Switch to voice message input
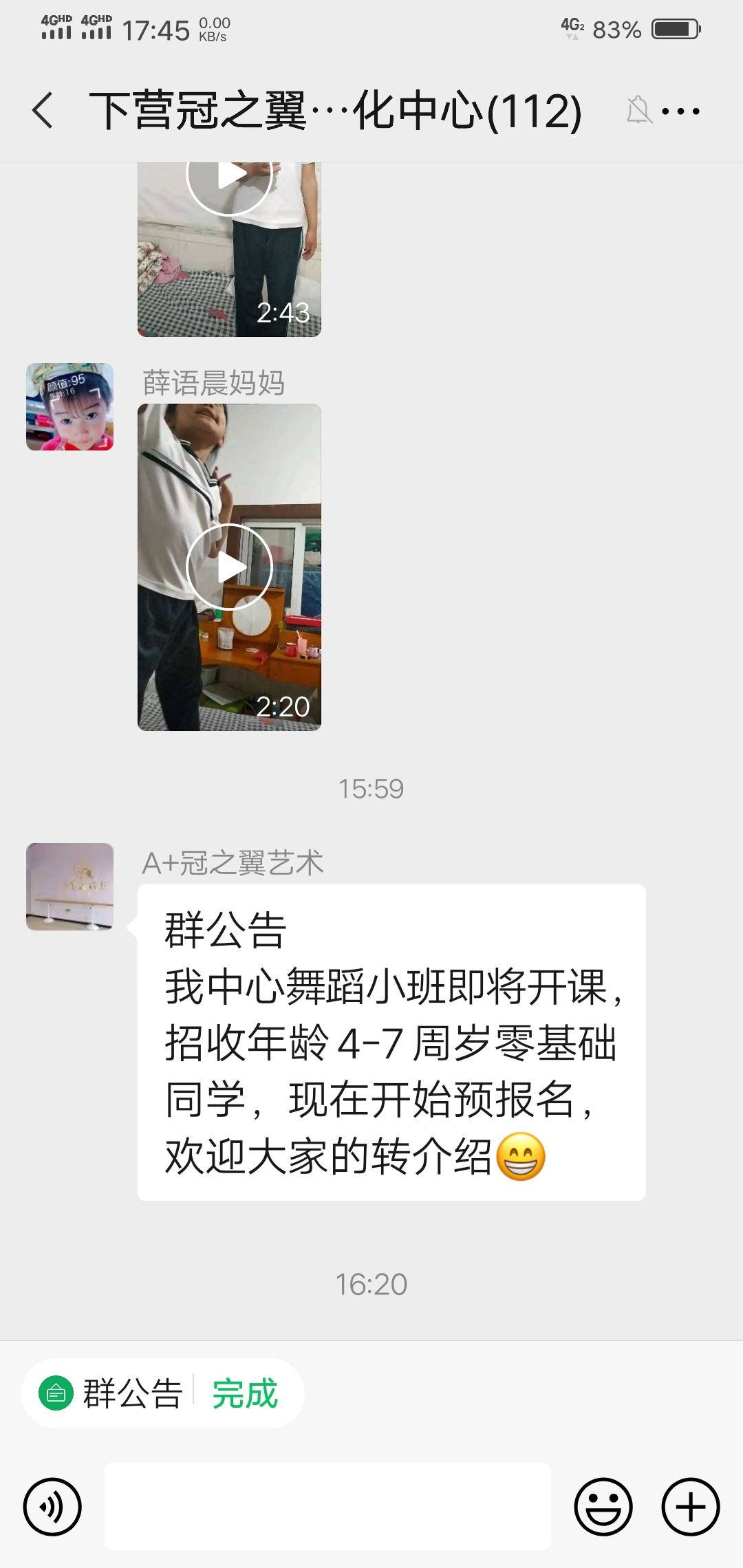 click(52, 1507)
